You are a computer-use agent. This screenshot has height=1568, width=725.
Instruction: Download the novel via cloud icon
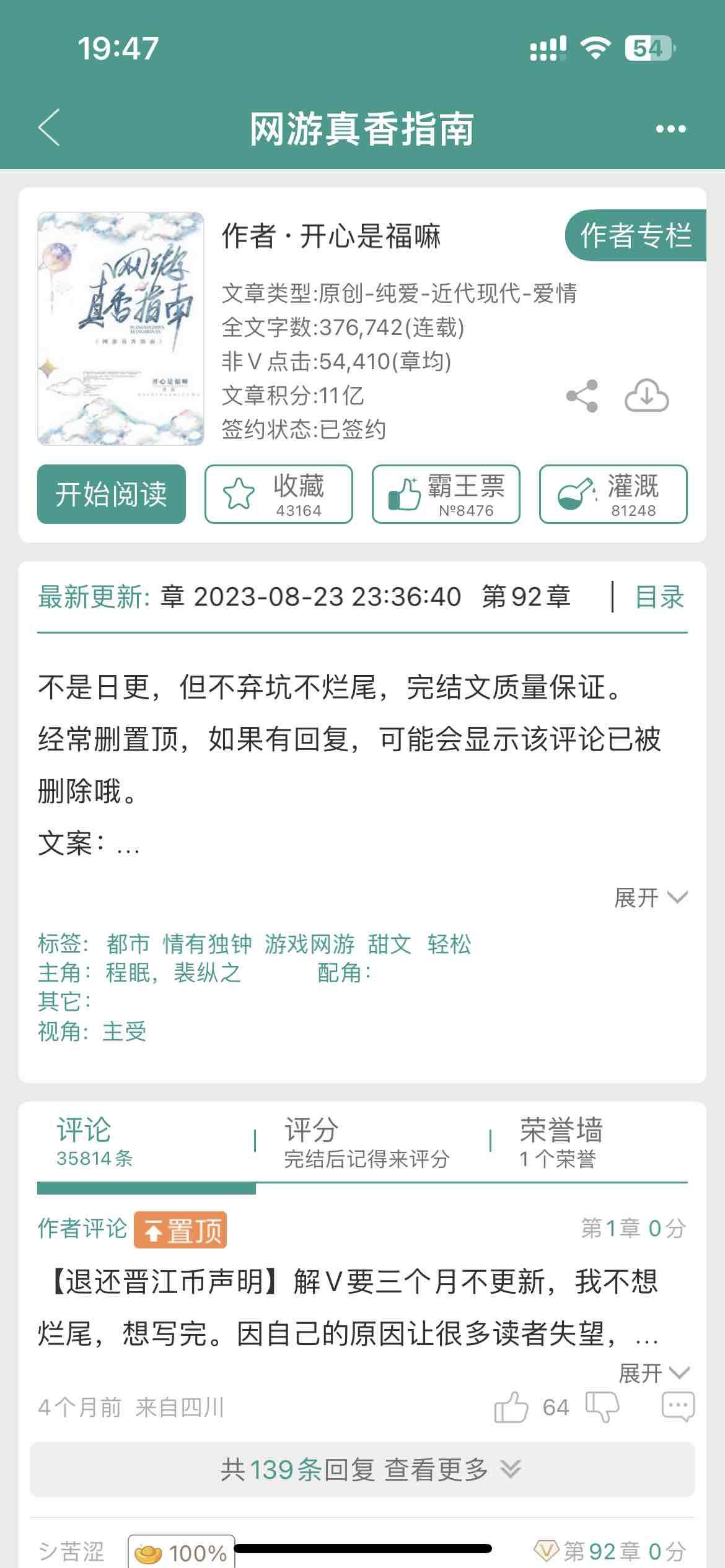pos(646,395)
